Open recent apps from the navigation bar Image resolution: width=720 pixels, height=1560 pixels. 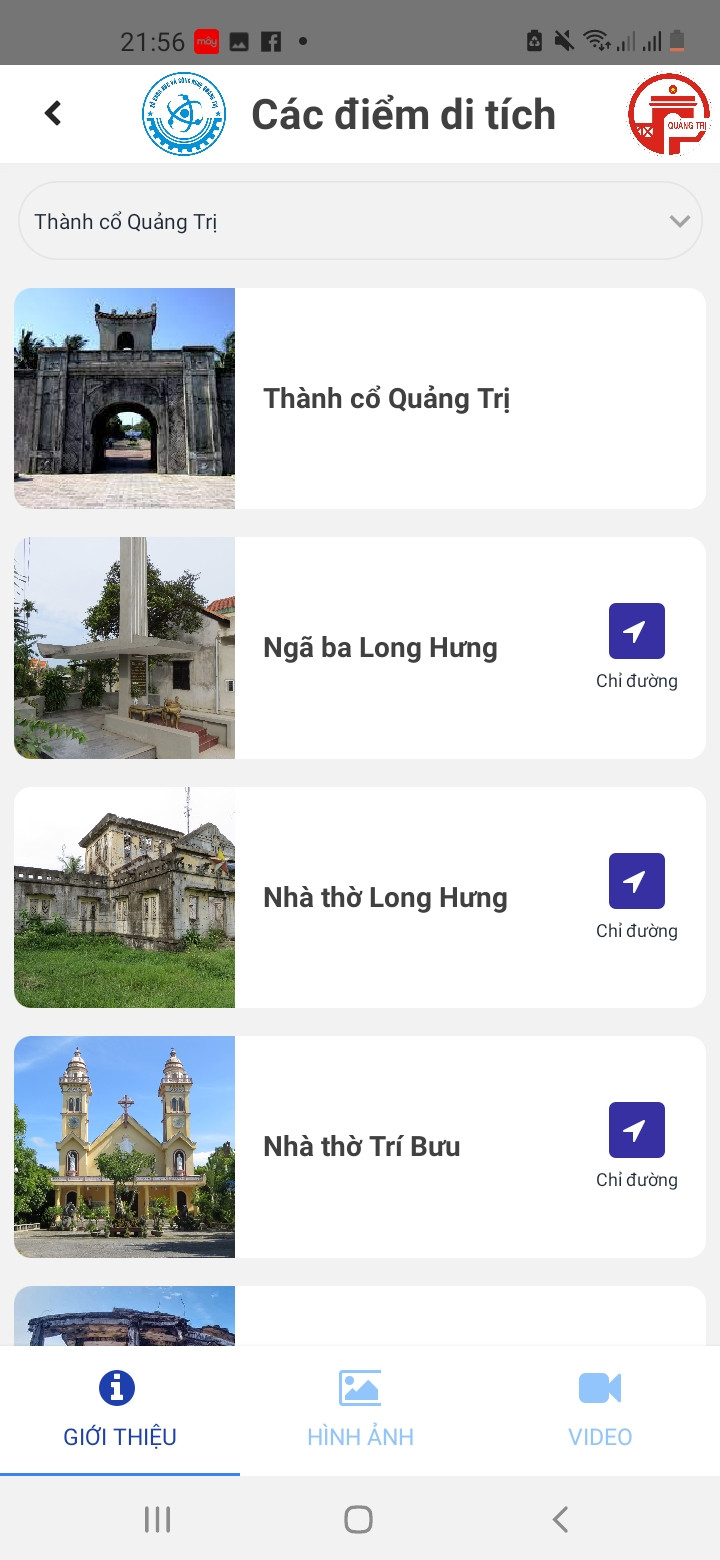[157, 1519]
